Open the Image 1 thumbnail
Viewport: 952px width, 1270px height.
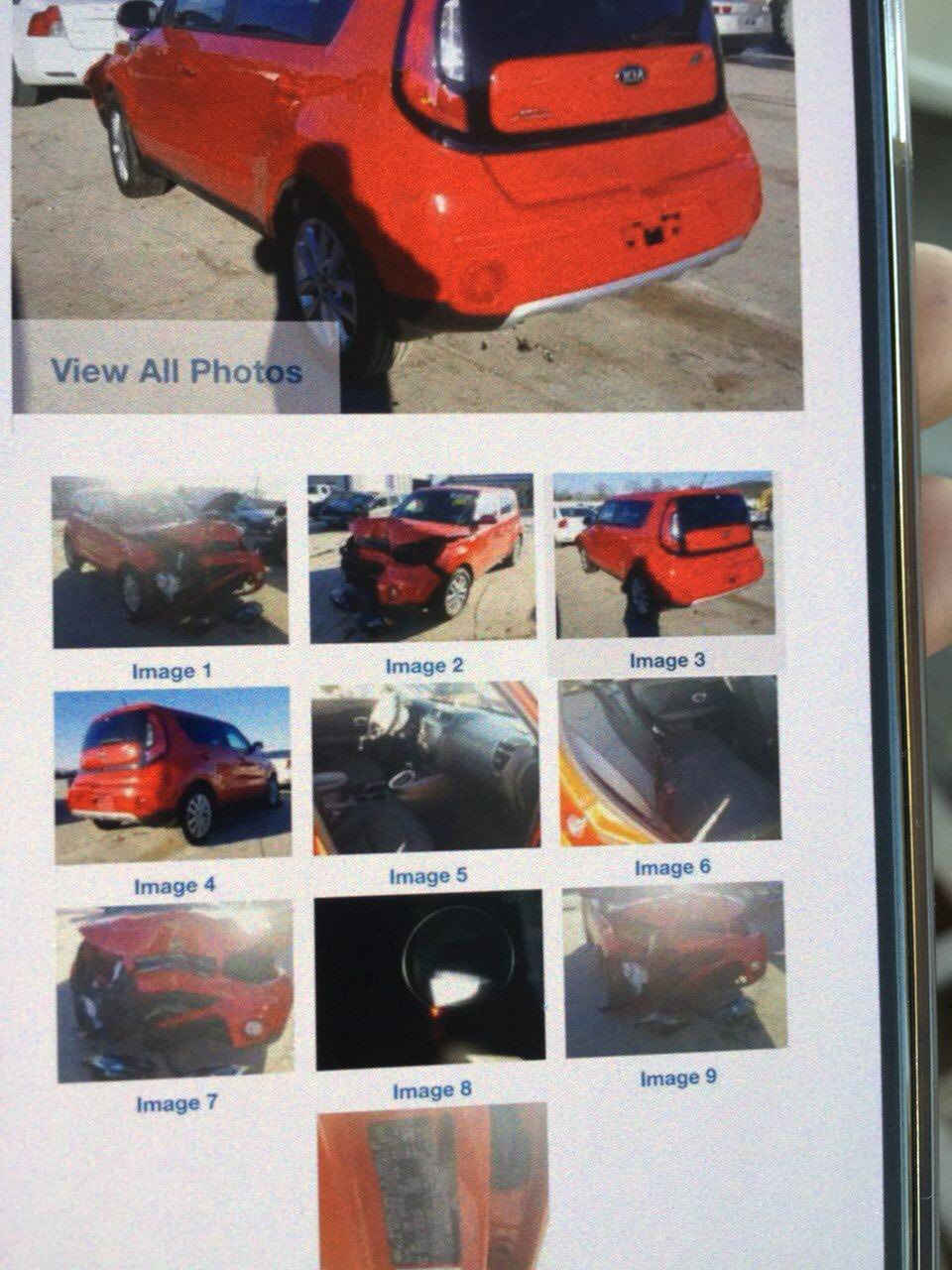point(170,561)
